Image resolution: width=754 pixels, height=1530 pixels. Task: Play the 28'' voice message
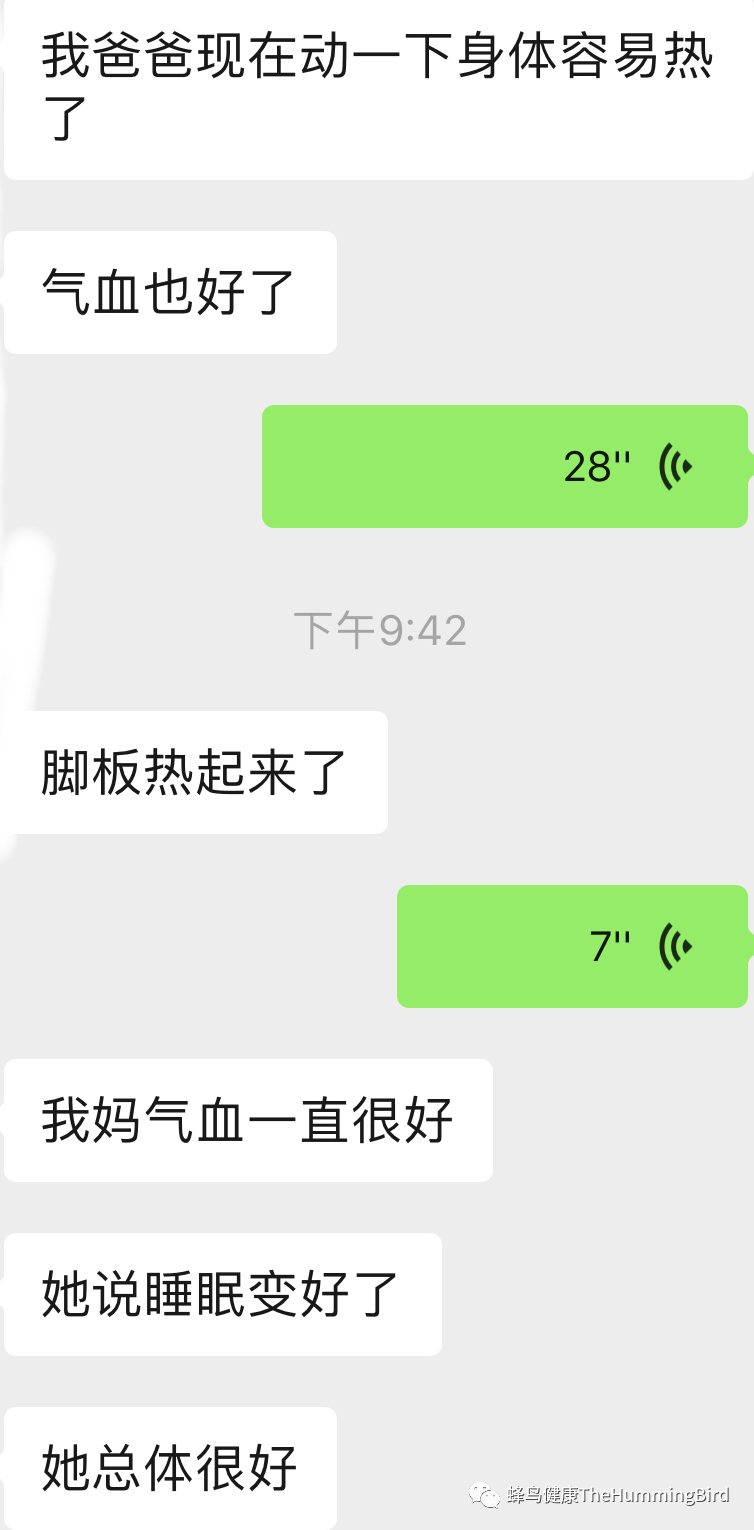pyautogui.click(x=505, y=466)
